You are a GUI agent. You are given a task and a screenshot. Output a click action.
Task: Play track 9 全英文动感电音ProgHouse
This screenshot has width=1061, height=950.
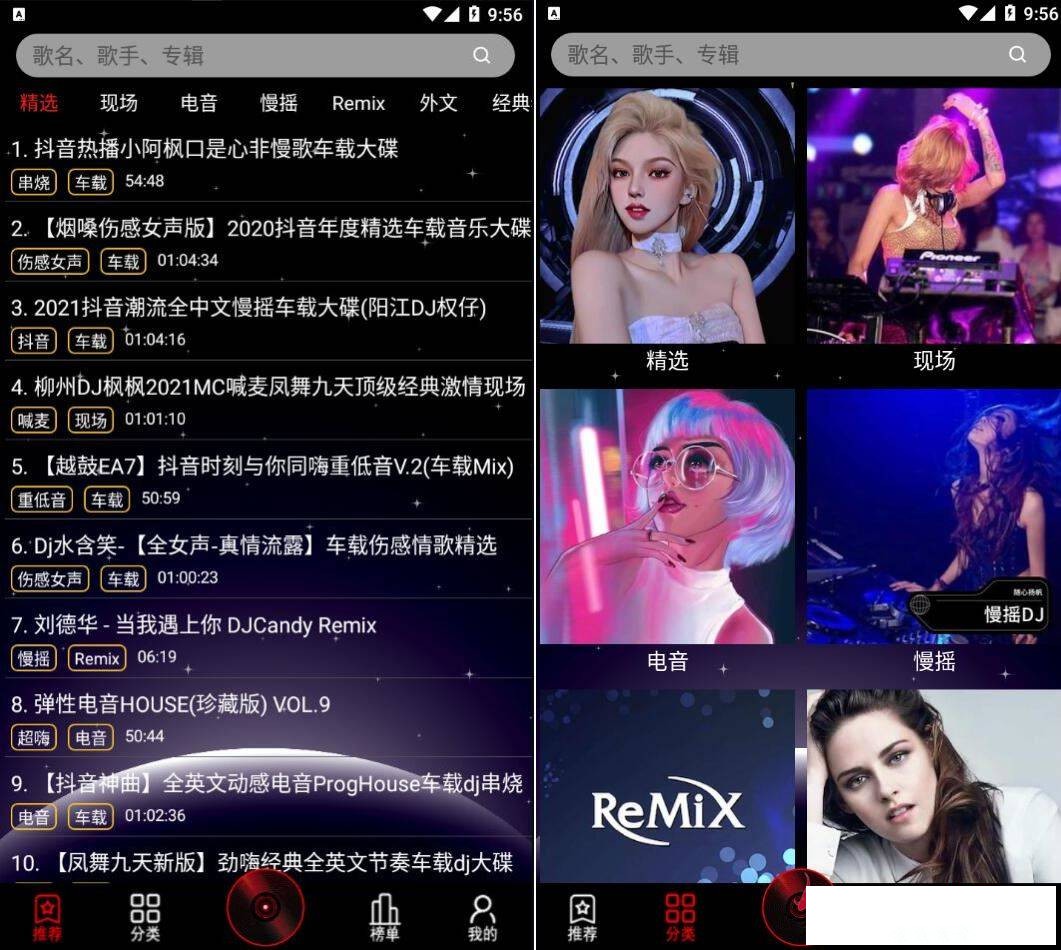267,784
